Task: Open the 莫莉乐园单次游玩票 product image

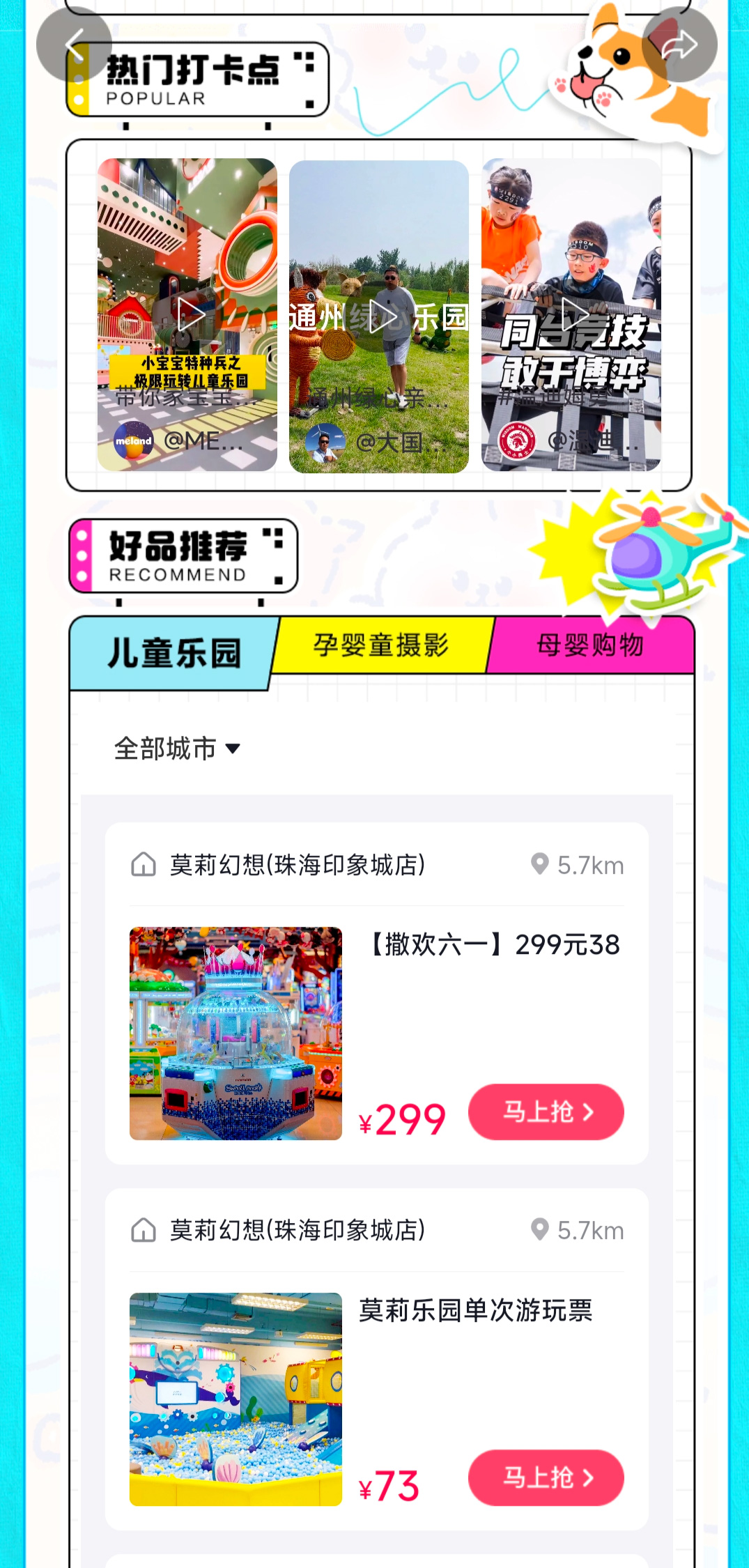Action: [235, 1399]
